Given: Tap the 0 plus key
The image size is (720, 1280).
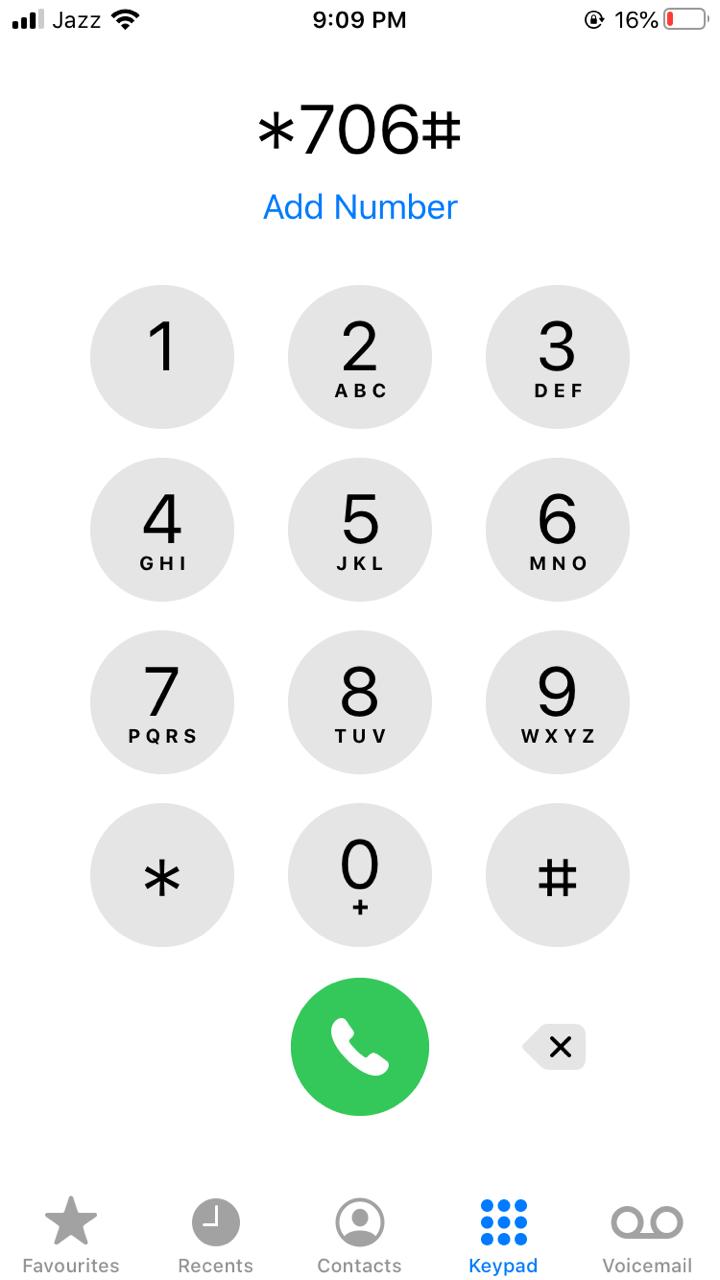Looking at the screenshot, I should (x=360, y=875).
